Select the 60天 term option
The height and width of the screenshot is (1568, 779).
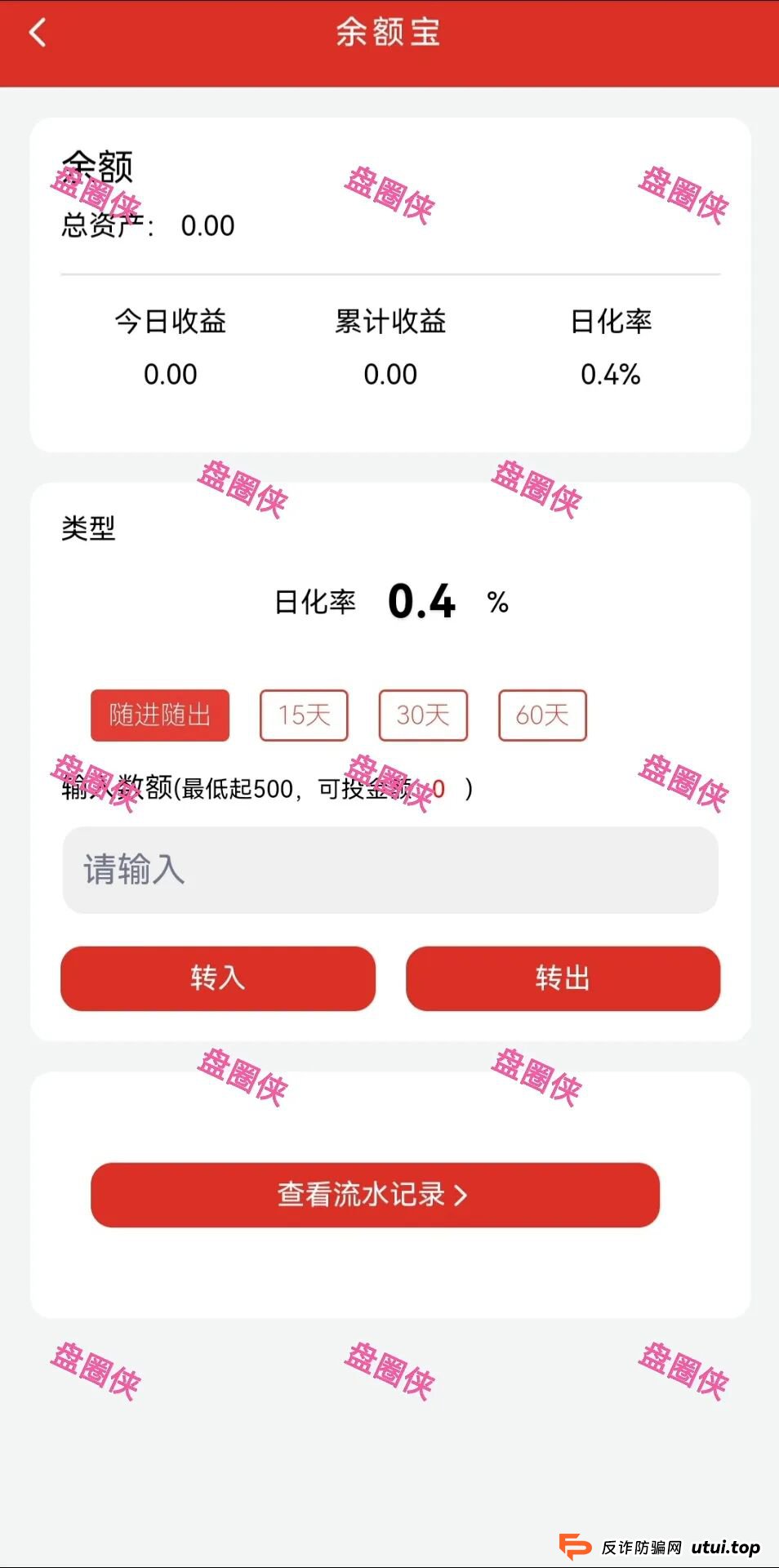coord(543,715)
